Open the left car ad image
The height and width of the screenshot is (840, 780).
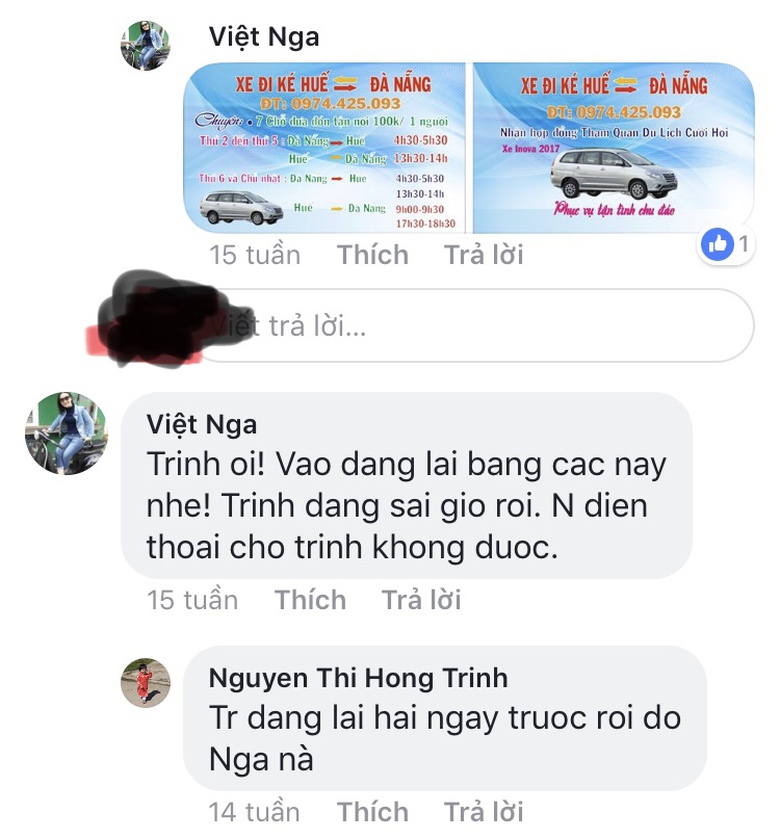325,147
